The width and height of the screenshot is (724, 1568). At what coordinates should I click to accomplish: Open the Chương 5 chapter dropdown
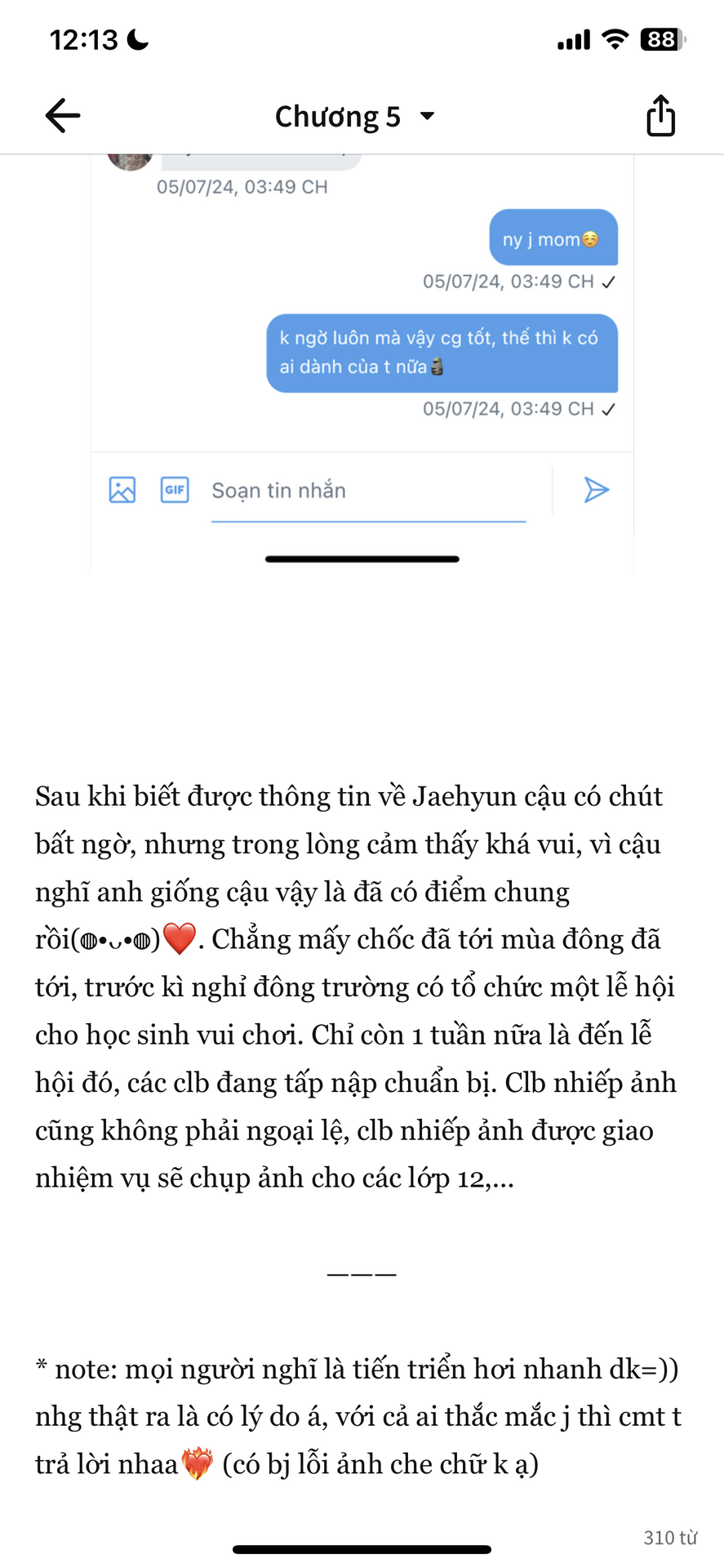point(354,117)
